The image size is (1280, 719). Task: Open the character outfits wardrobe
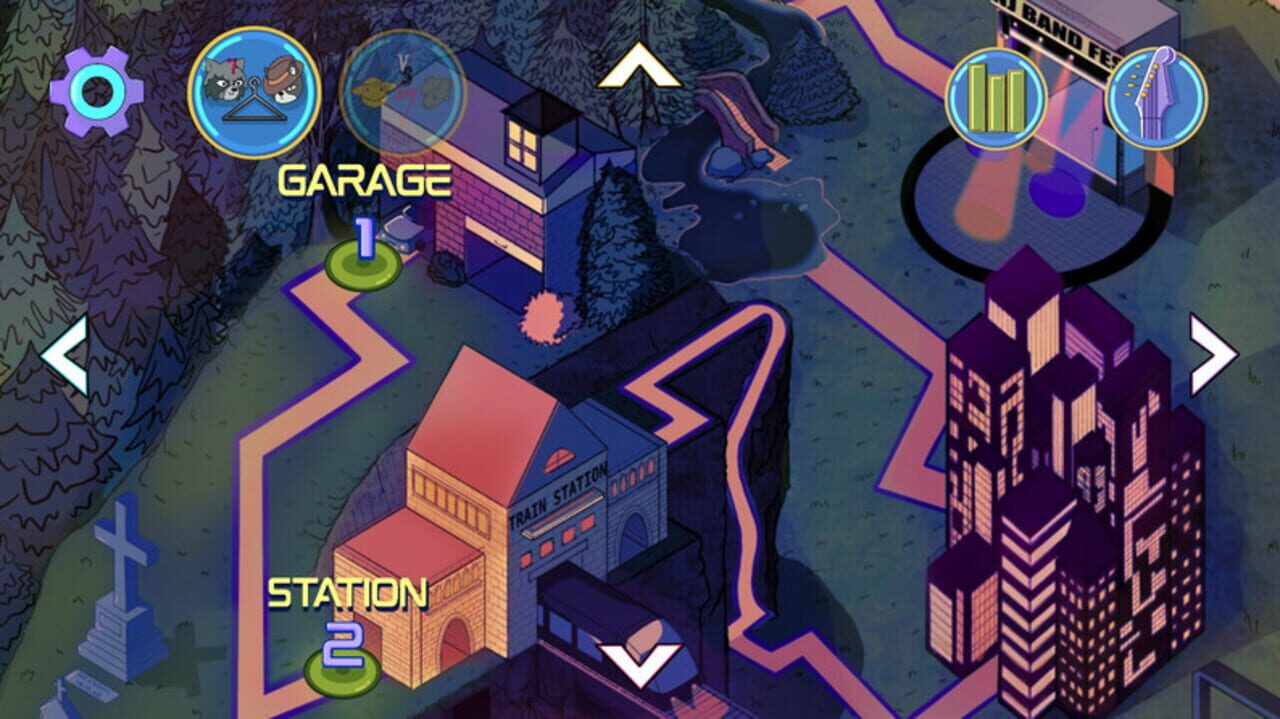254,92
